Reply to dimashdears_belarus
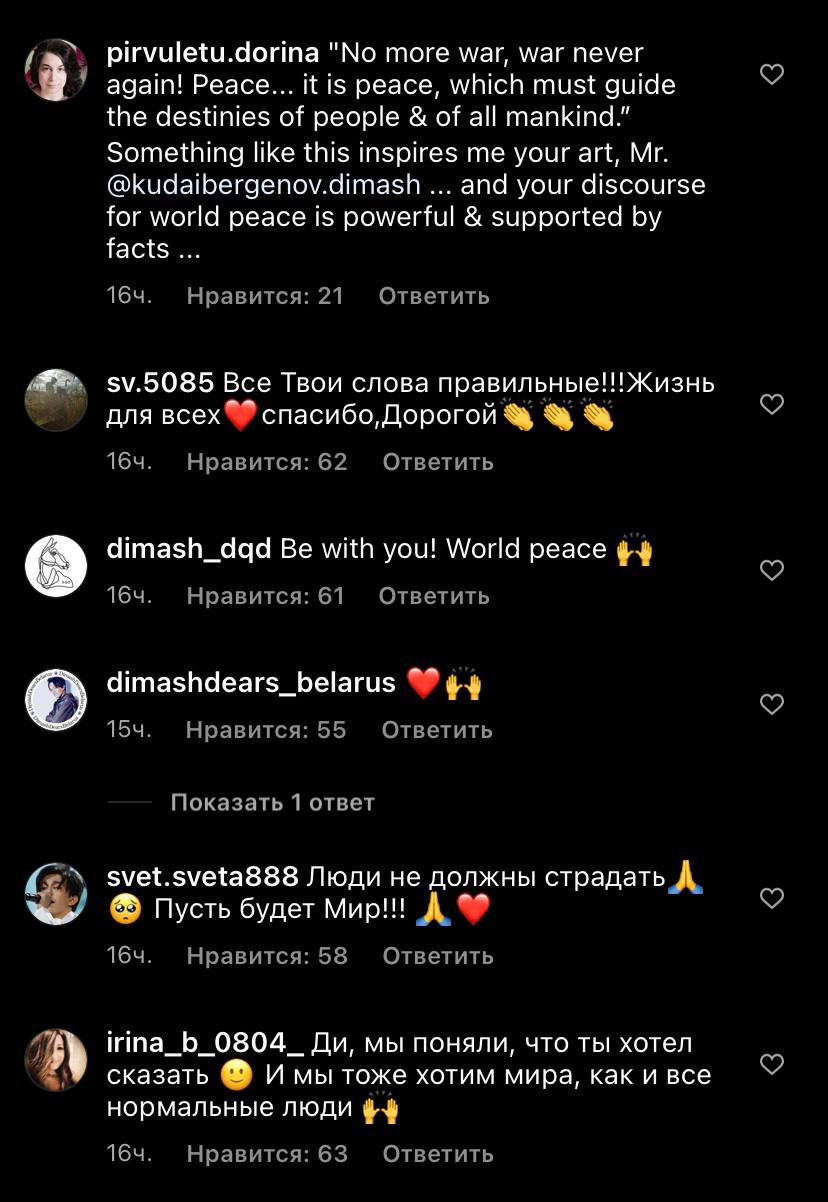The width and height of the screenshot is (828, 1202). coord(437,730)
